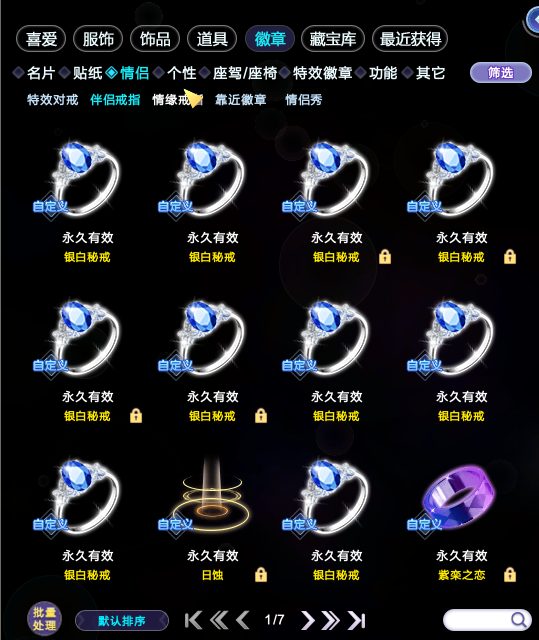Tap the search box

487,620
